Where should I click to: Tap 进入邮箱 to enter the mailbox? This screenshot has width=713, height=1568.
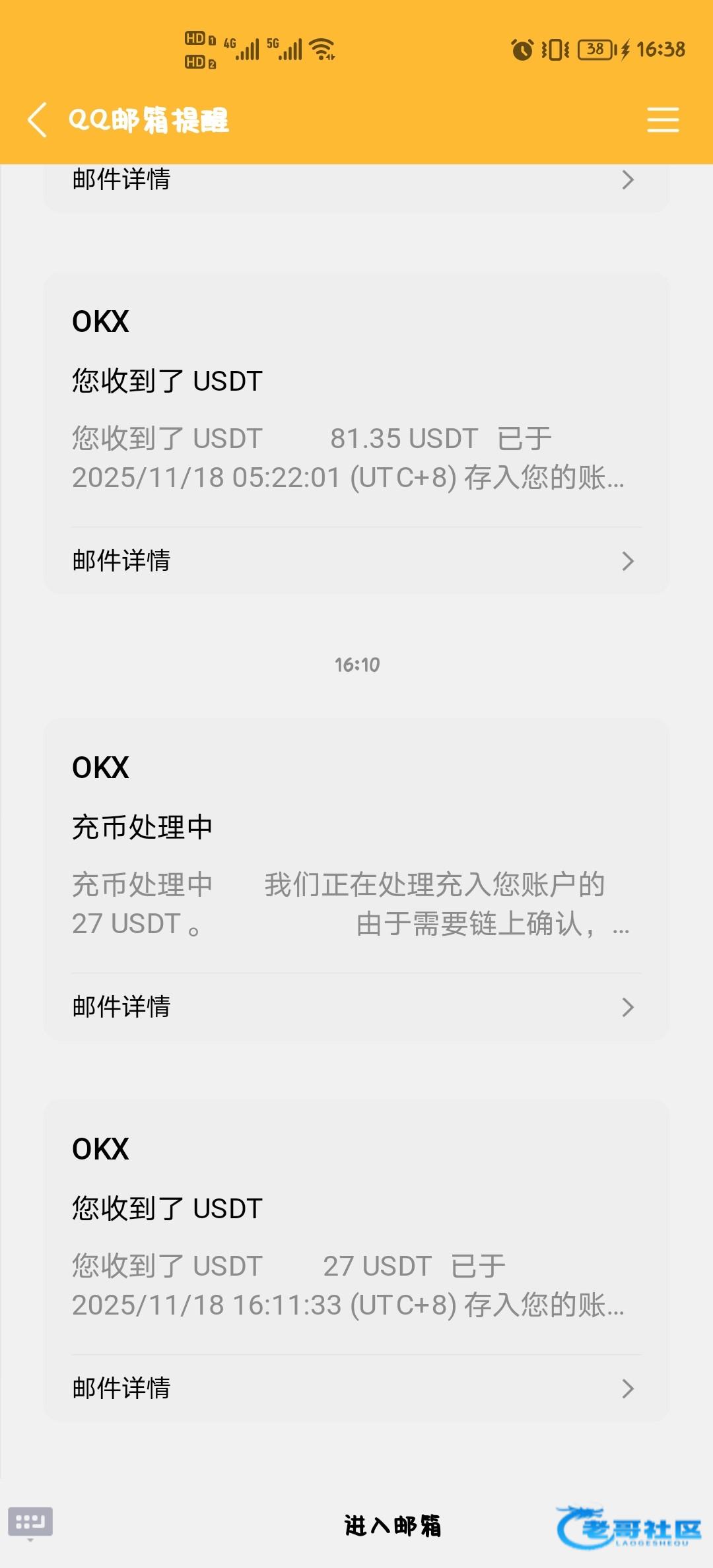[x=392, y=1526]
